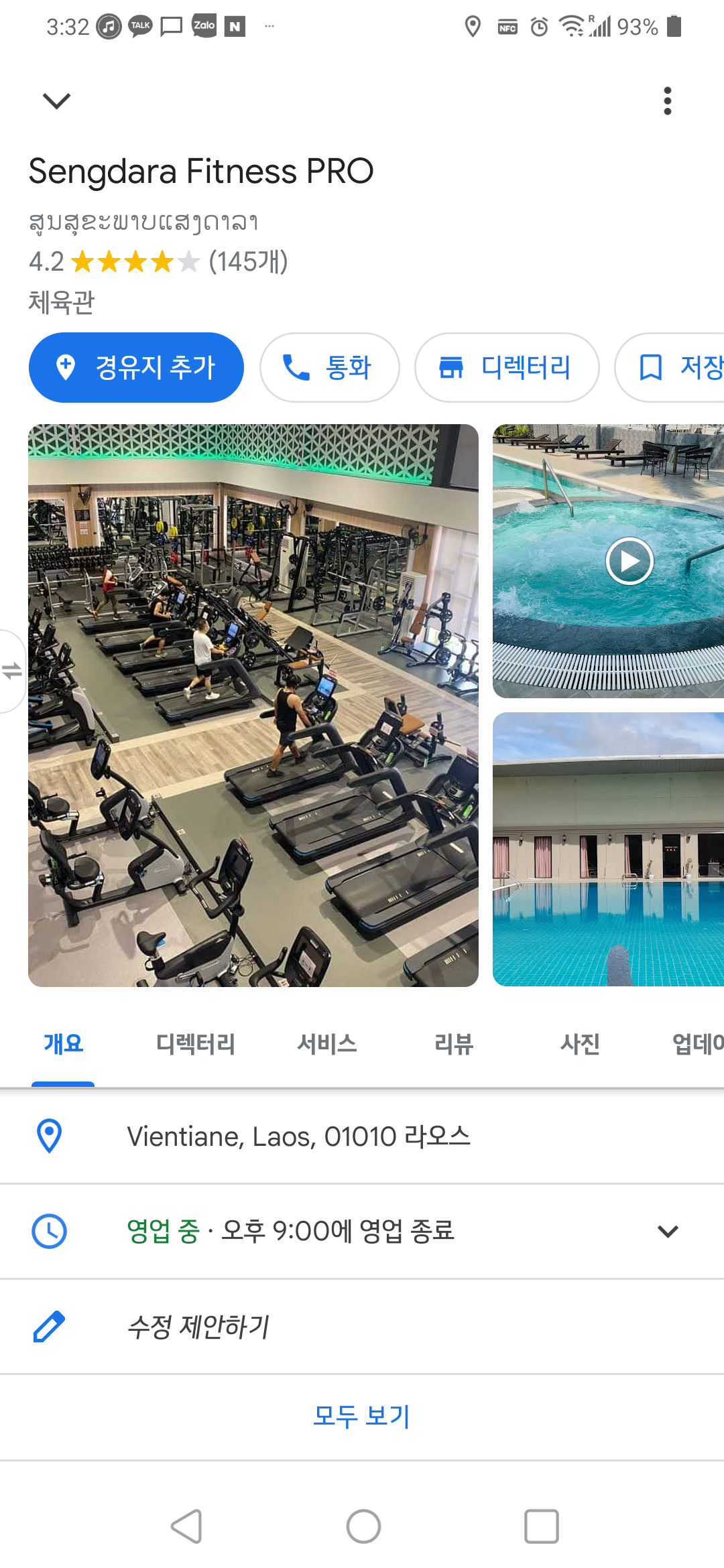The image size is (724, 1568).
Task: Tap the location pin next to the address
Action: 48,1136
